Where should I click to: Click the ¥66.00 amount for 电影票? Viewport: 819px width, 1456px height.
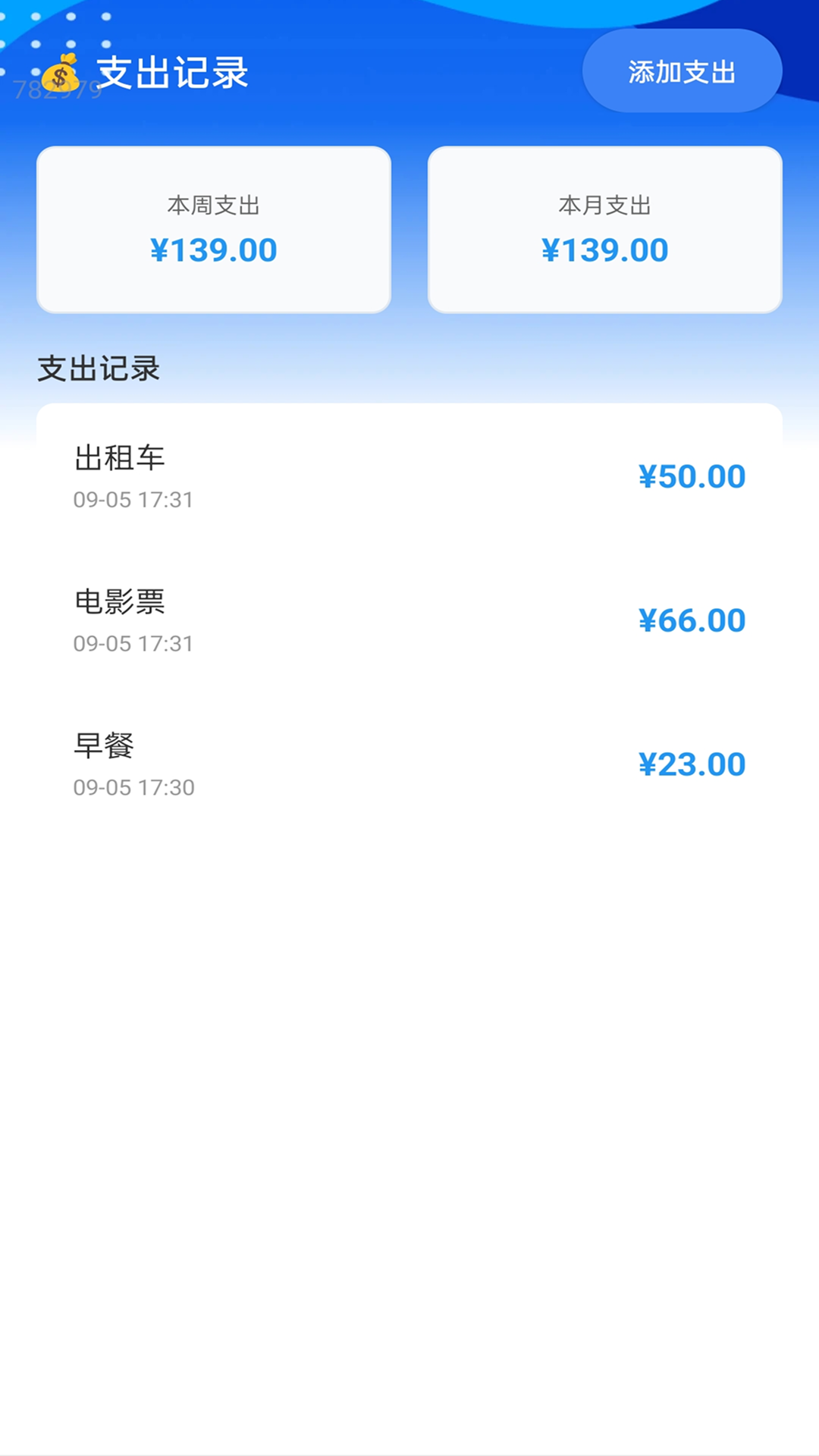click(x=691, y=620)
